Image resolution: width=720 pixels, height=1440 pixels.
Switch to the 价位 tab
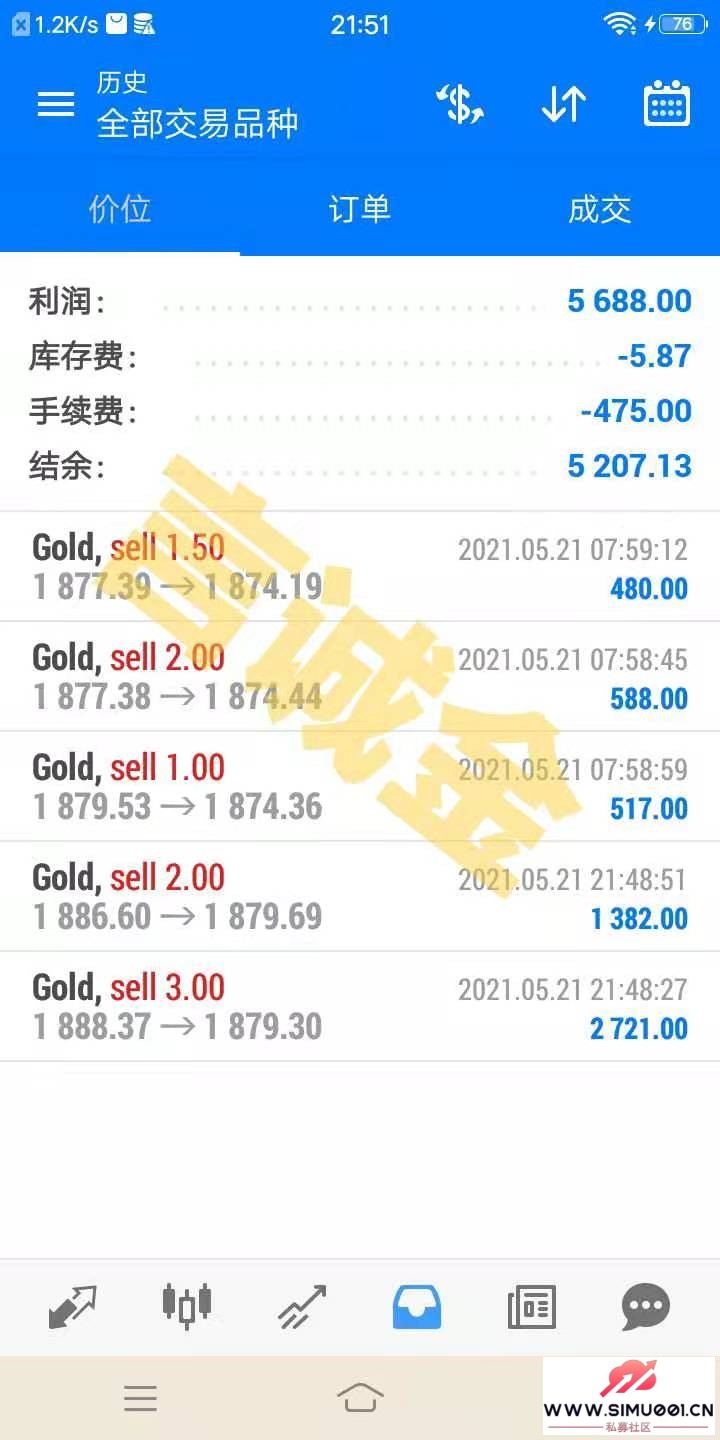coord(120,210)
